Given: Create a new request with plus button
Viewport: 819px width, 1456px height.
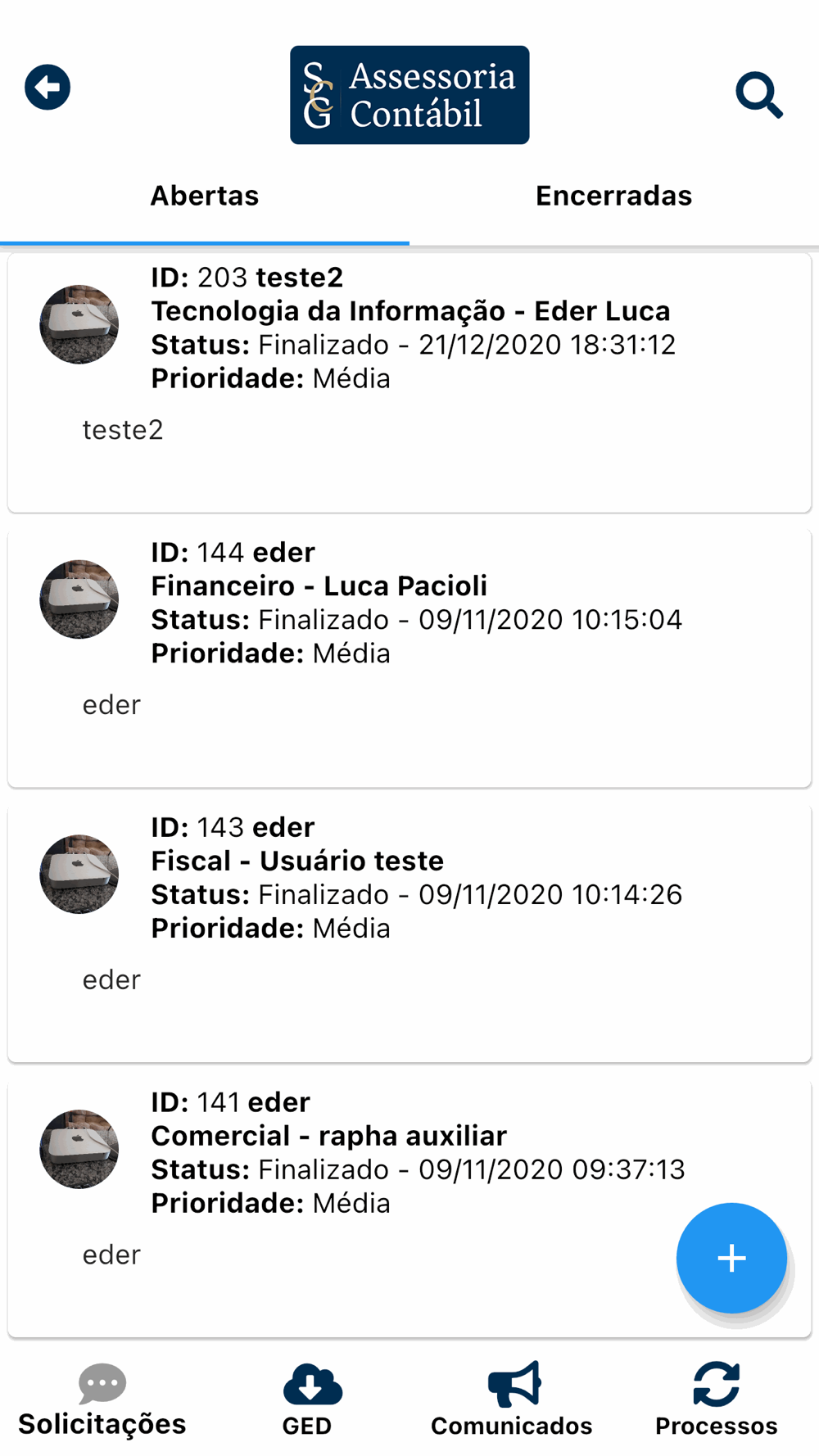Looking at the screenshot, I should 731,1258.
